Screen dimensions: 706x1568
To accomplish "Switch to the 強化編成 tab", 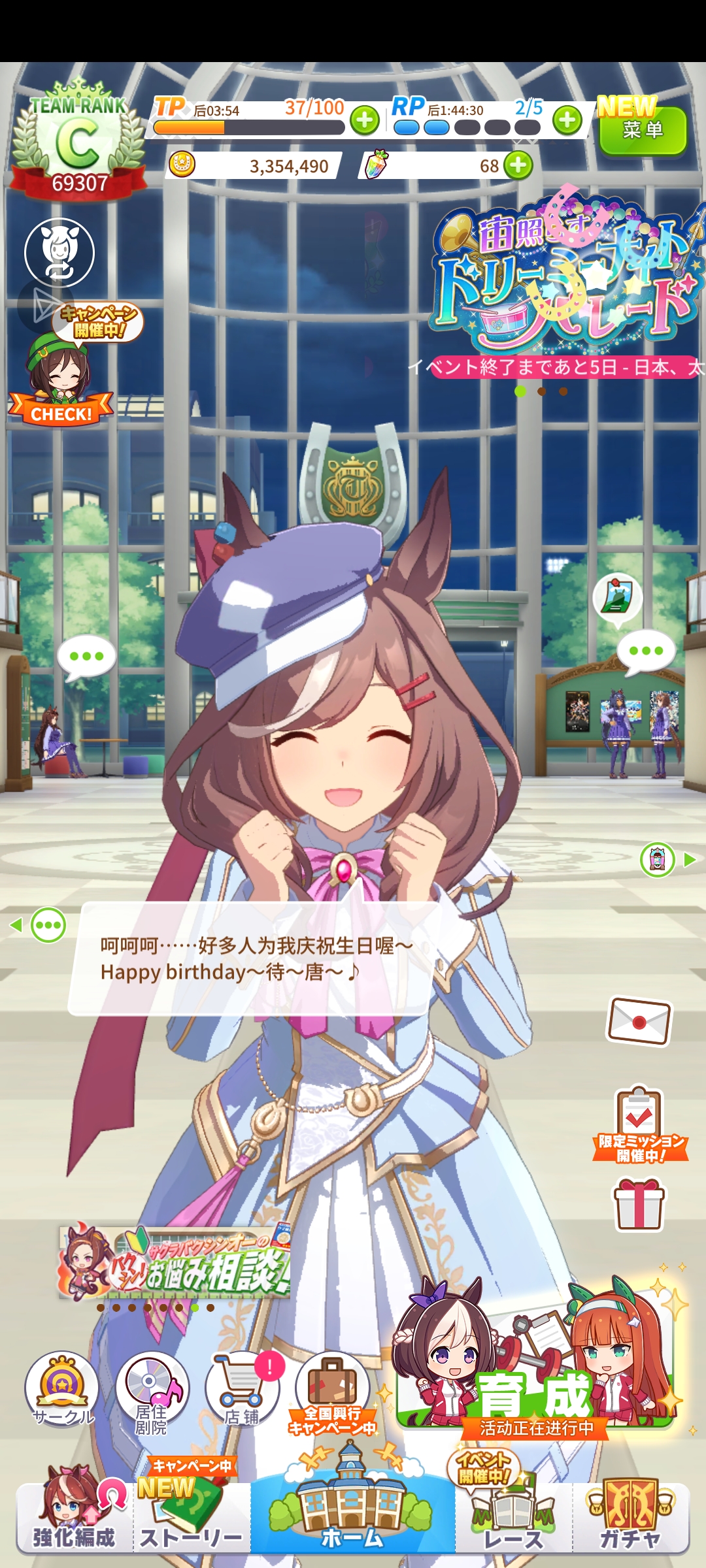I will [x=74, y=1522].
